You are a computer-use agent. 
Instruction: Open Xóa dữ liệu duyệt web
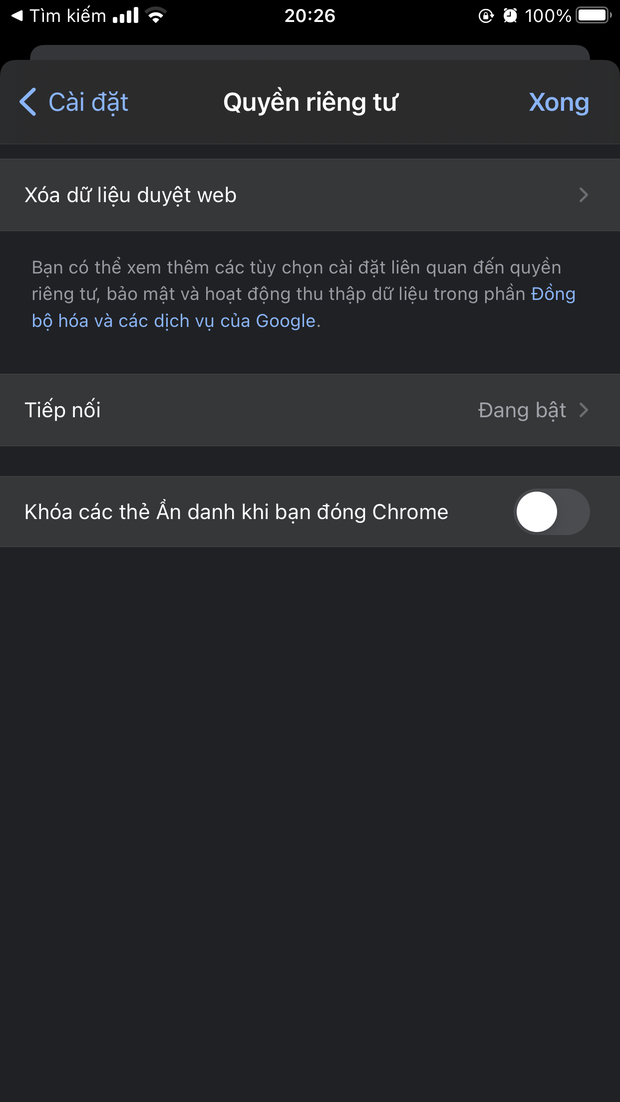click(309, 195)
